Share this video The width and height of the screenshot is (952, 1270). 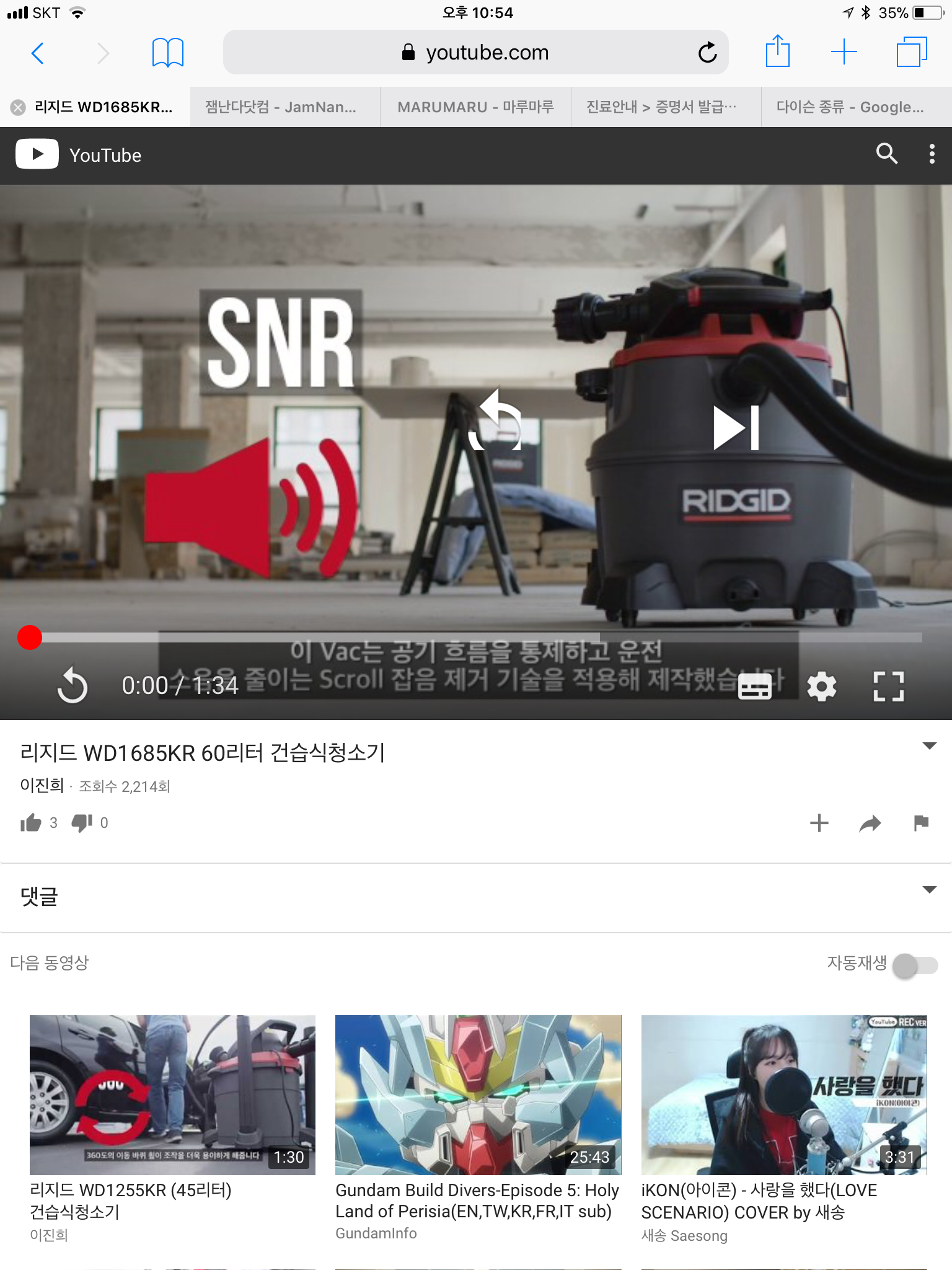tap(870, 823)
